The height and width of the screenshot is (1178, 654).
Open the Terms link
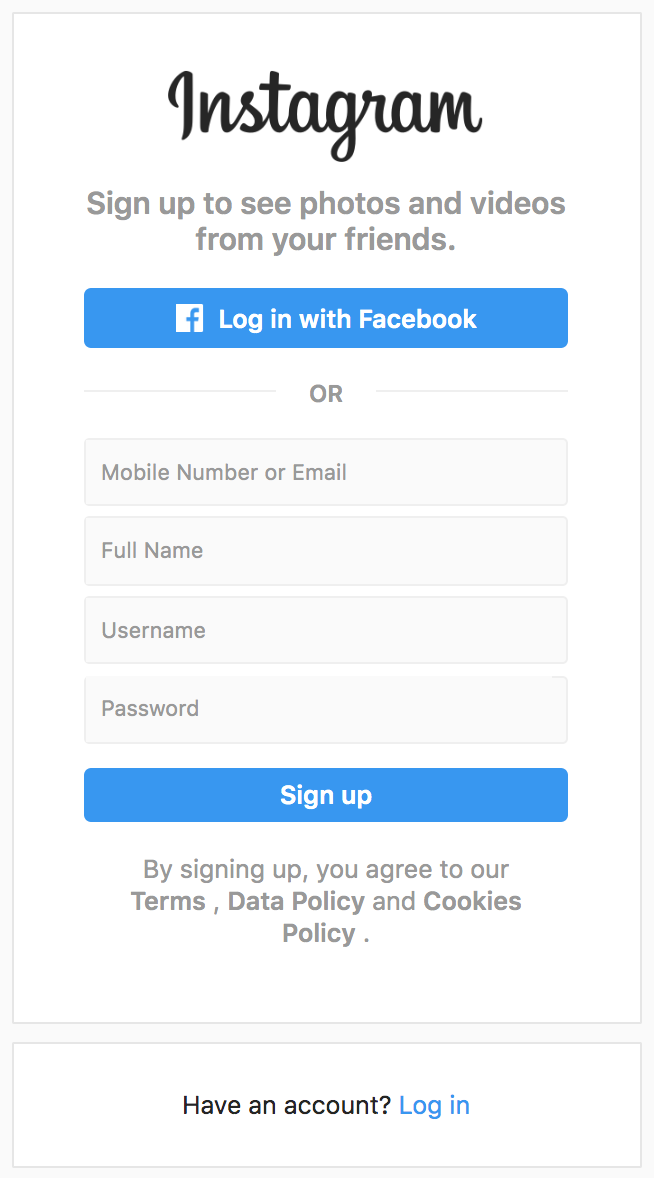pyautogui.click(x=168, y=901)
